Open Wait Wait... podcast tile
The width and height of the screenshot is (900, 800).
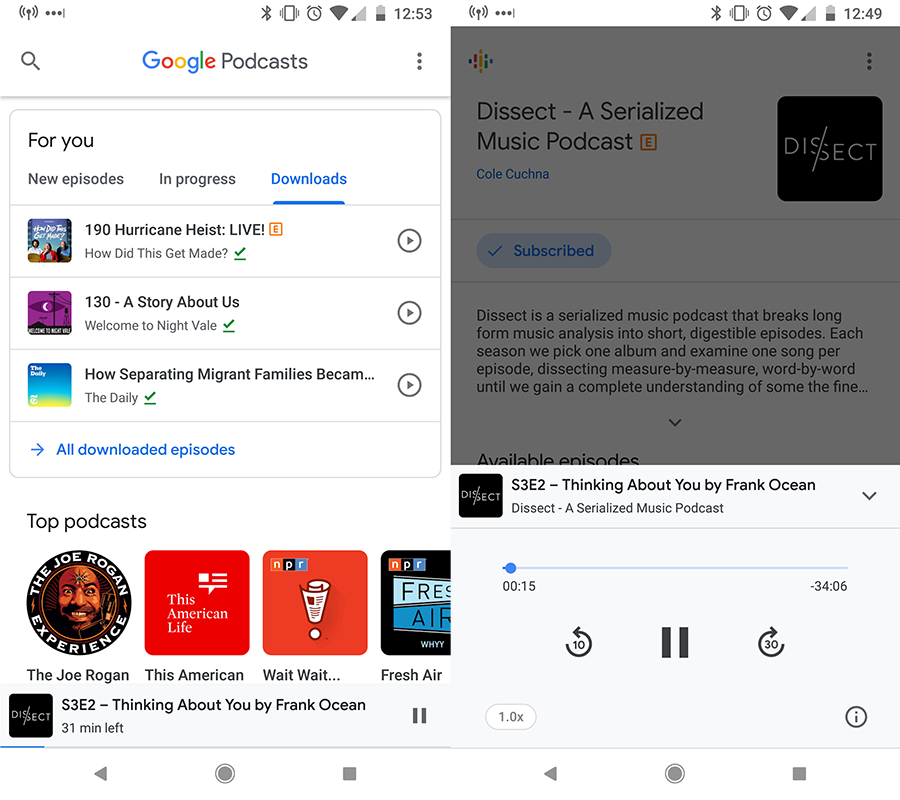(315, 603)
